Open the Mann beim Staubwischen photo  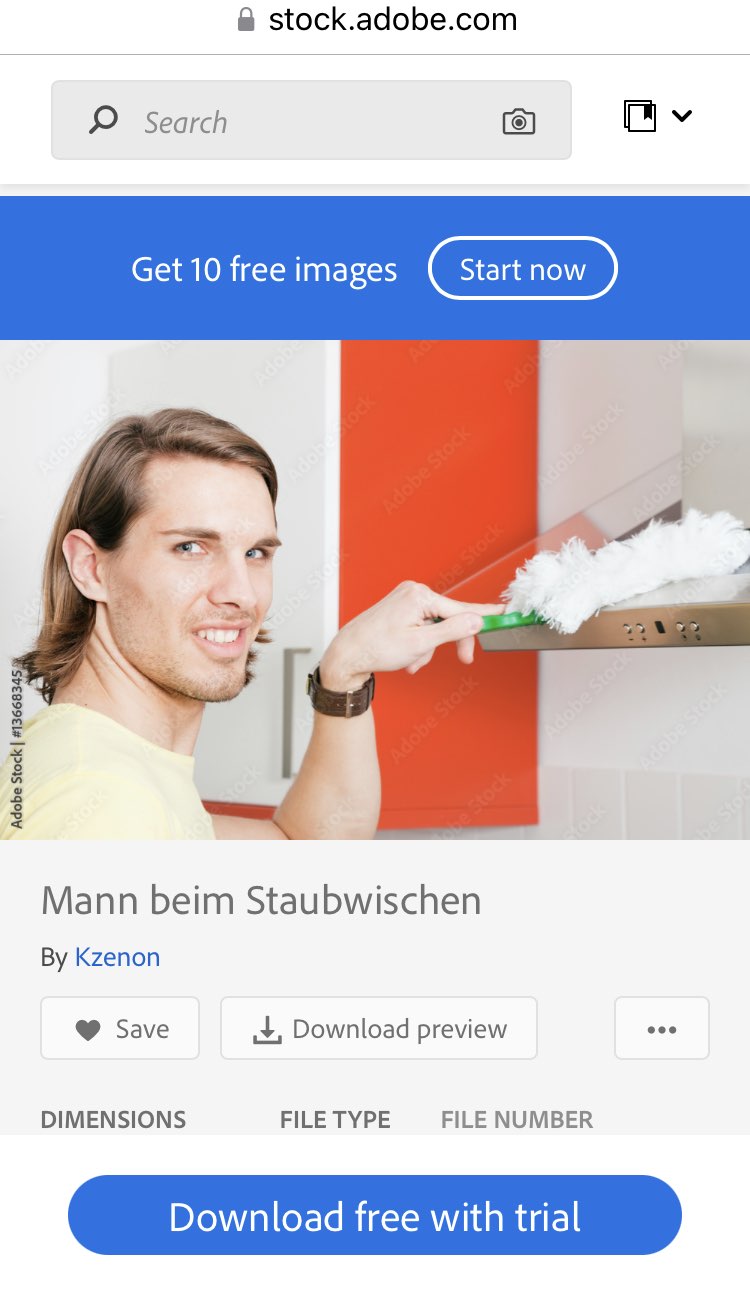coord(375,590)
